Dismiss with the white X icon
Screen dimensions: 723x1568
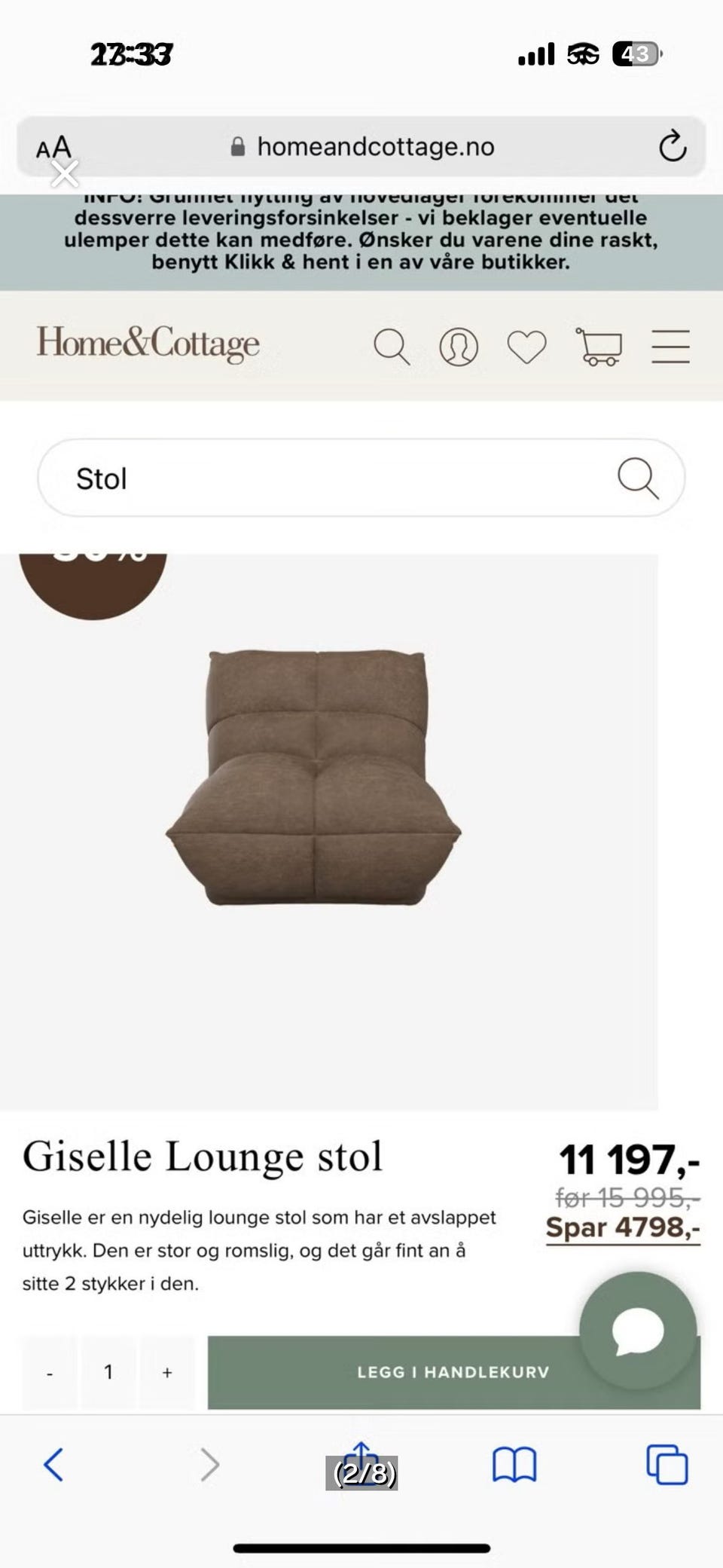[65, 174]
